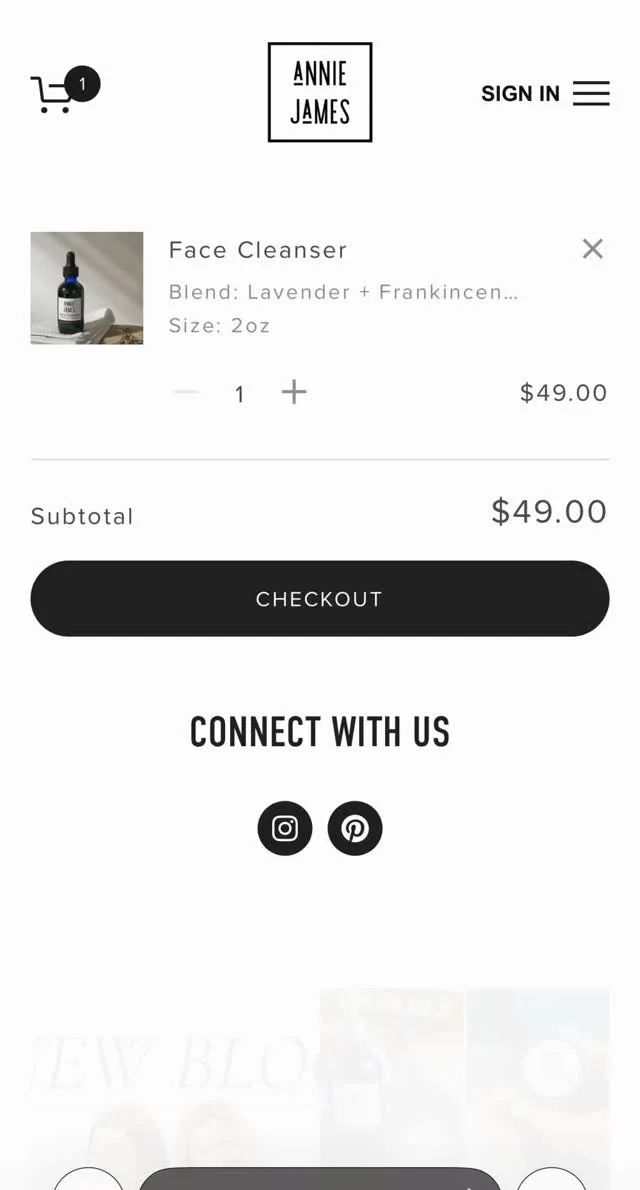
Task: View Face Cleanser product details
Action: click(258, 250)
